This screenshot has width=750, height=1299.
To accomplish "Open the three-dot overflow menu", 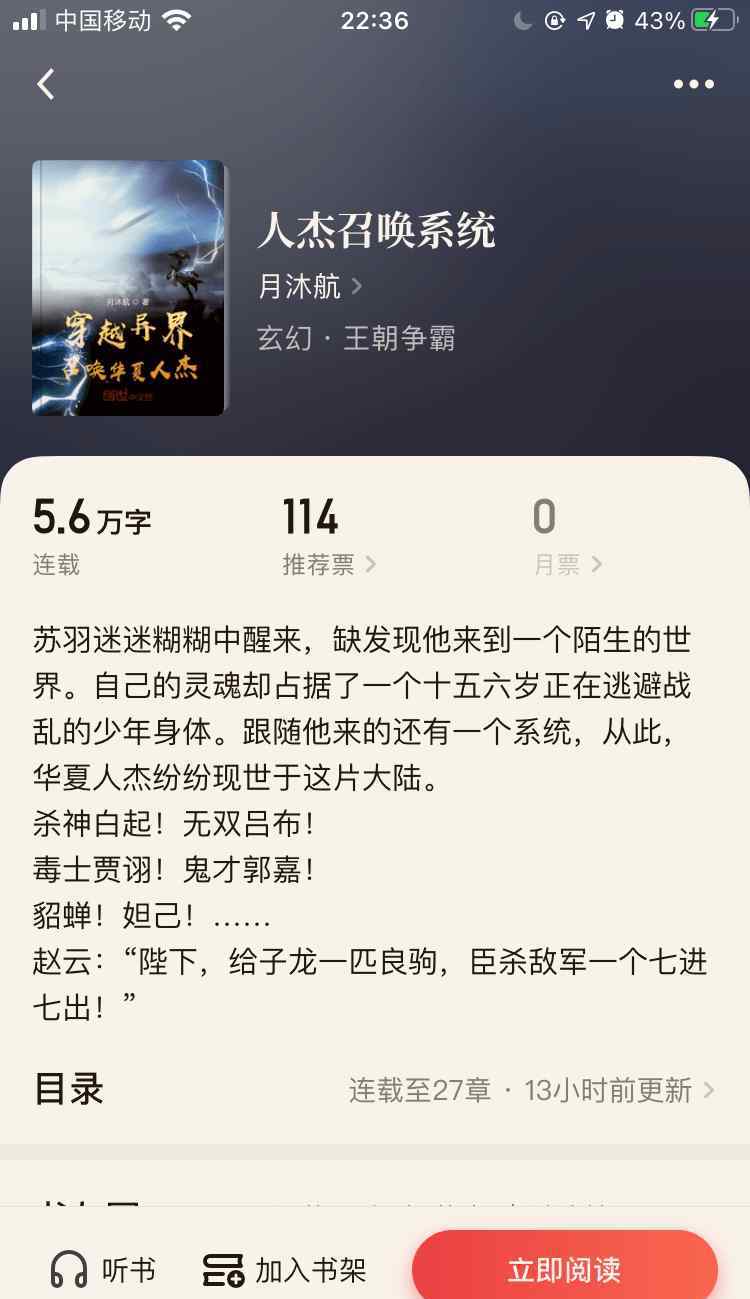I will click(x=693, y=84).
